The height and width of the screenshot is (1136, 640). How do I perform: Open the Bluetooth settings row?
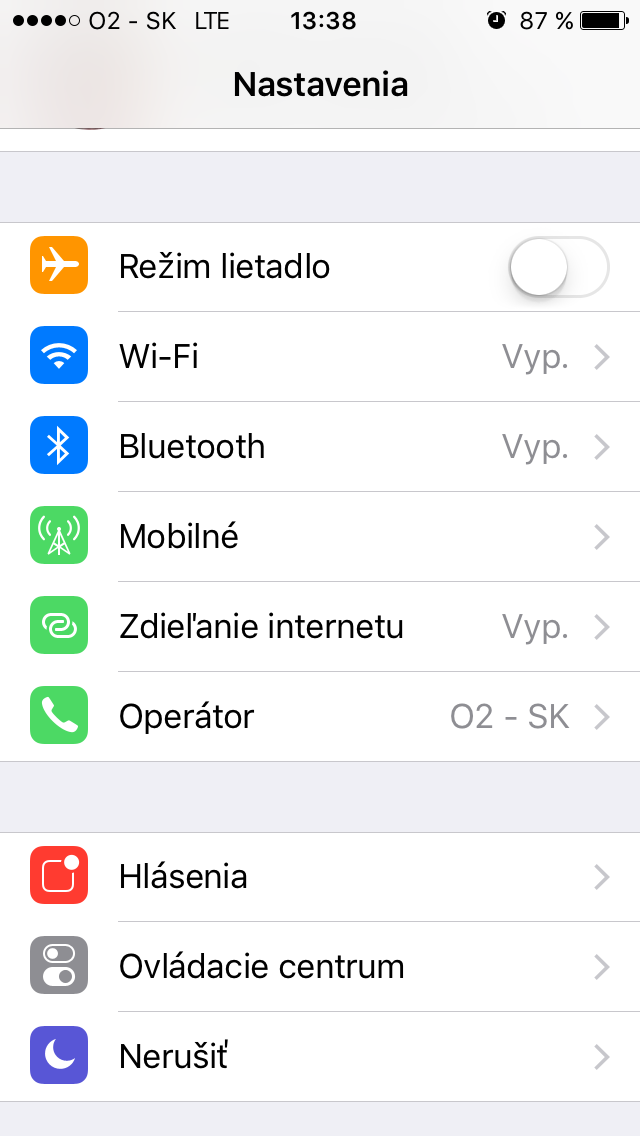click(x=320, y=446)
